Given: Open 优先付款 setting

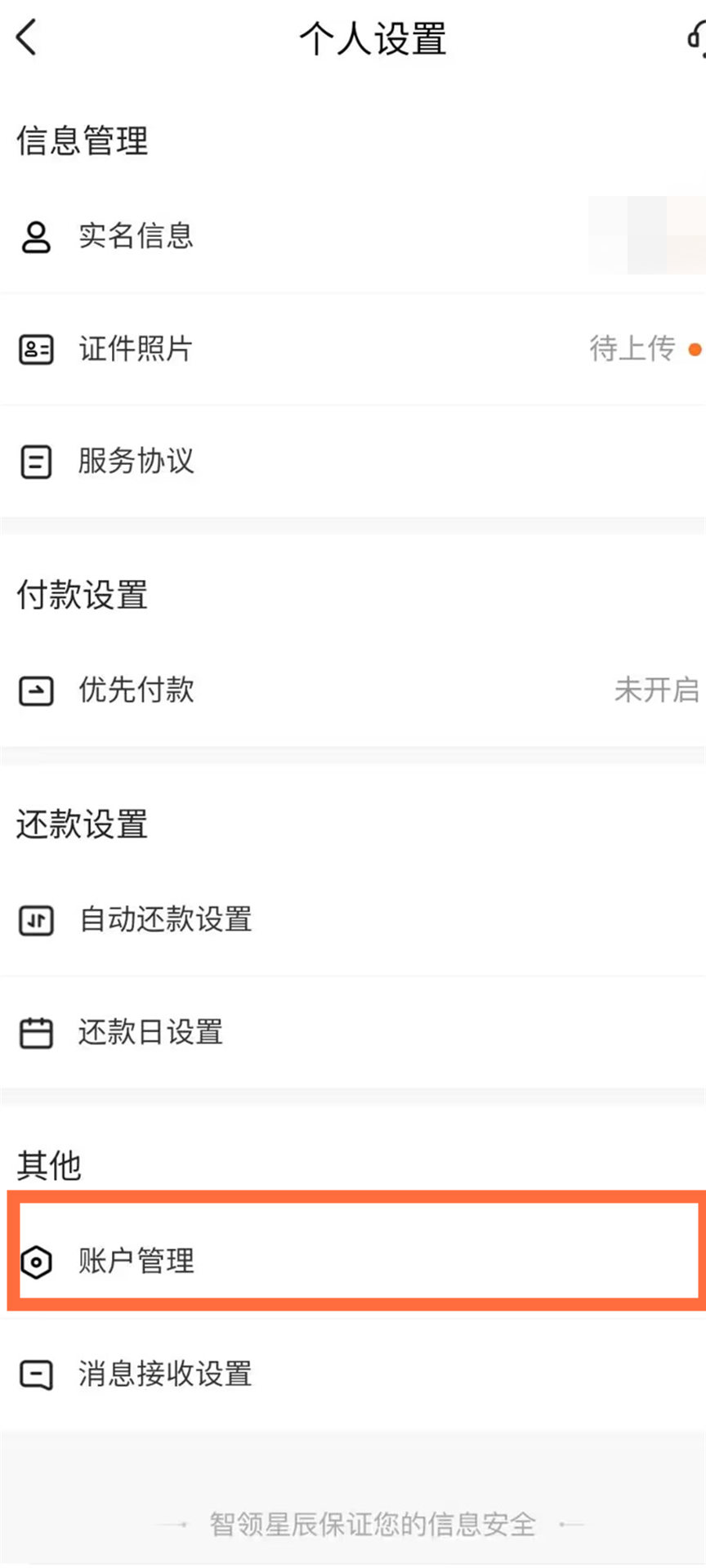Looking at the screenshot, I should 353,690.
